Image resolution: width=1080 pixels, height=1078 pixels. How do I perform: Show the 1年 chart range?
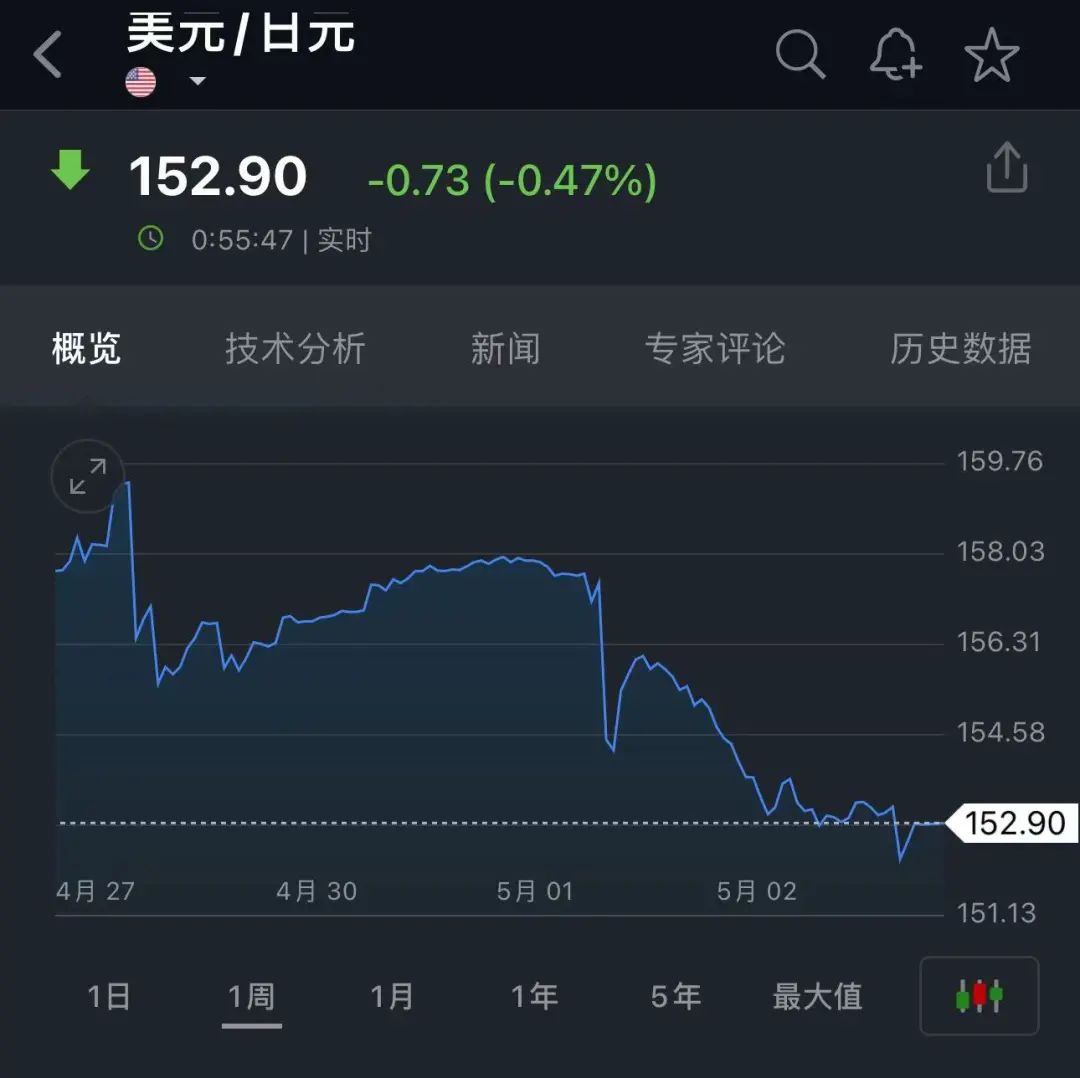coord(534,996)
